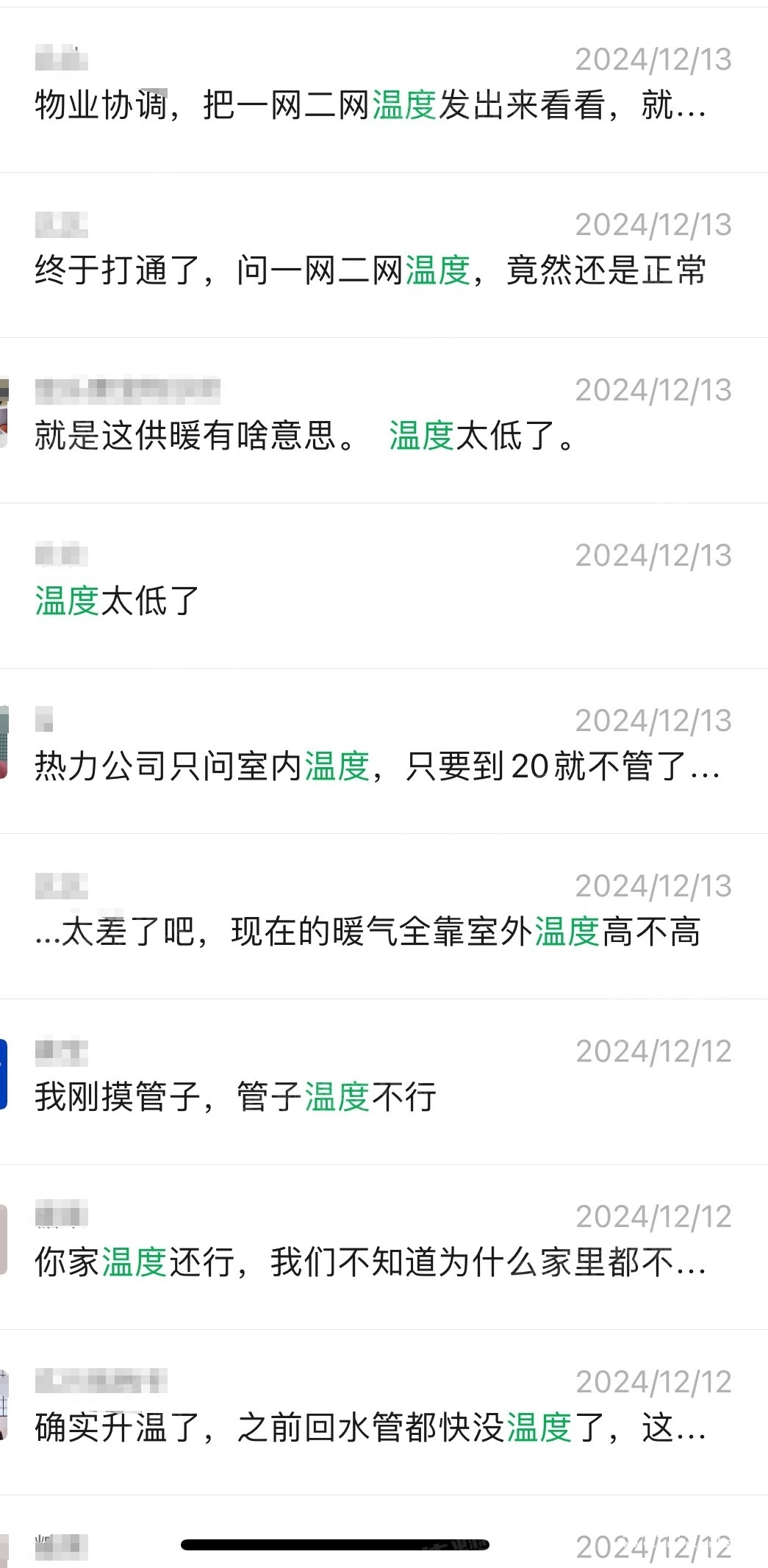Open the message about 热力公司只问室内温度

click(x=376, y=766)
